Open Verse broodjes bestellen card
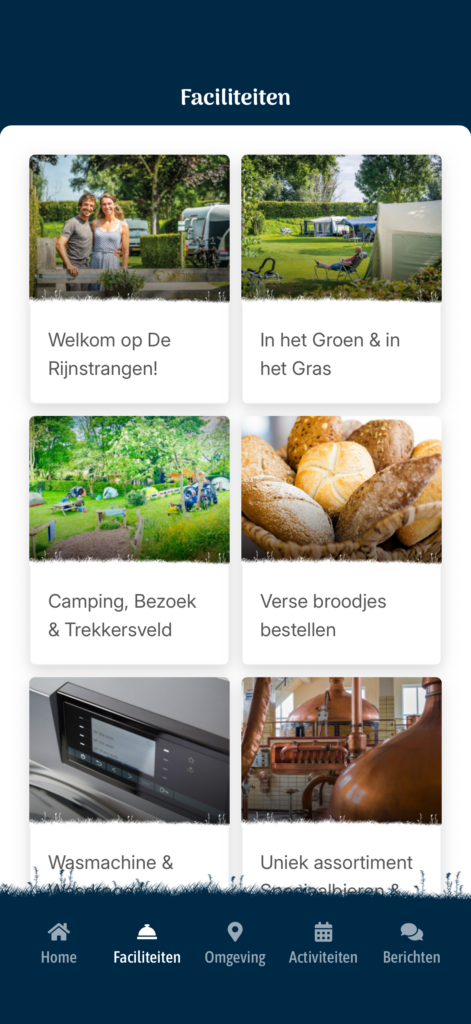 pyautogui.click(x=342, y=540)
